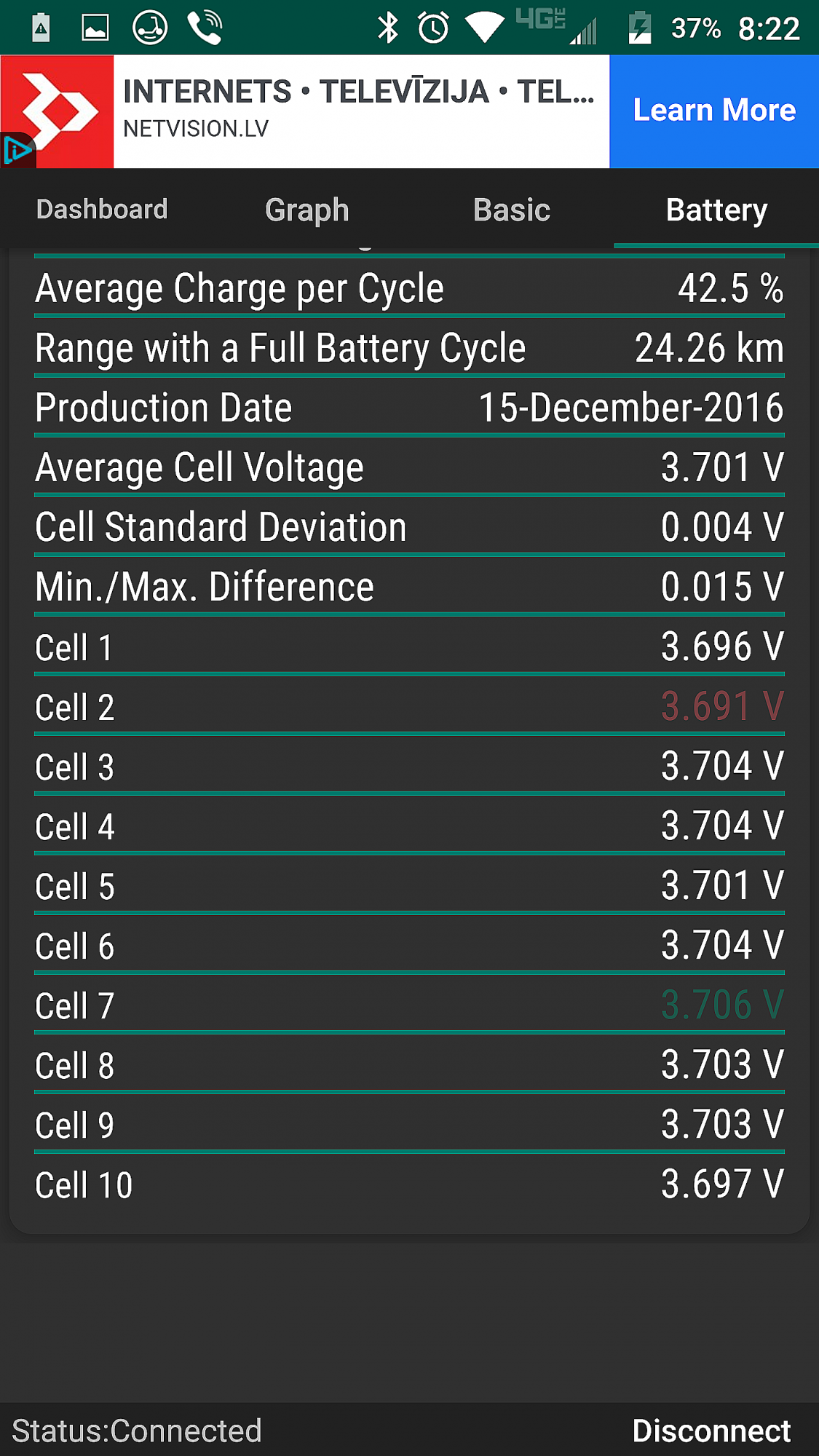
Task: Tap Learn More on the ad banner
Action: (714, 111)
